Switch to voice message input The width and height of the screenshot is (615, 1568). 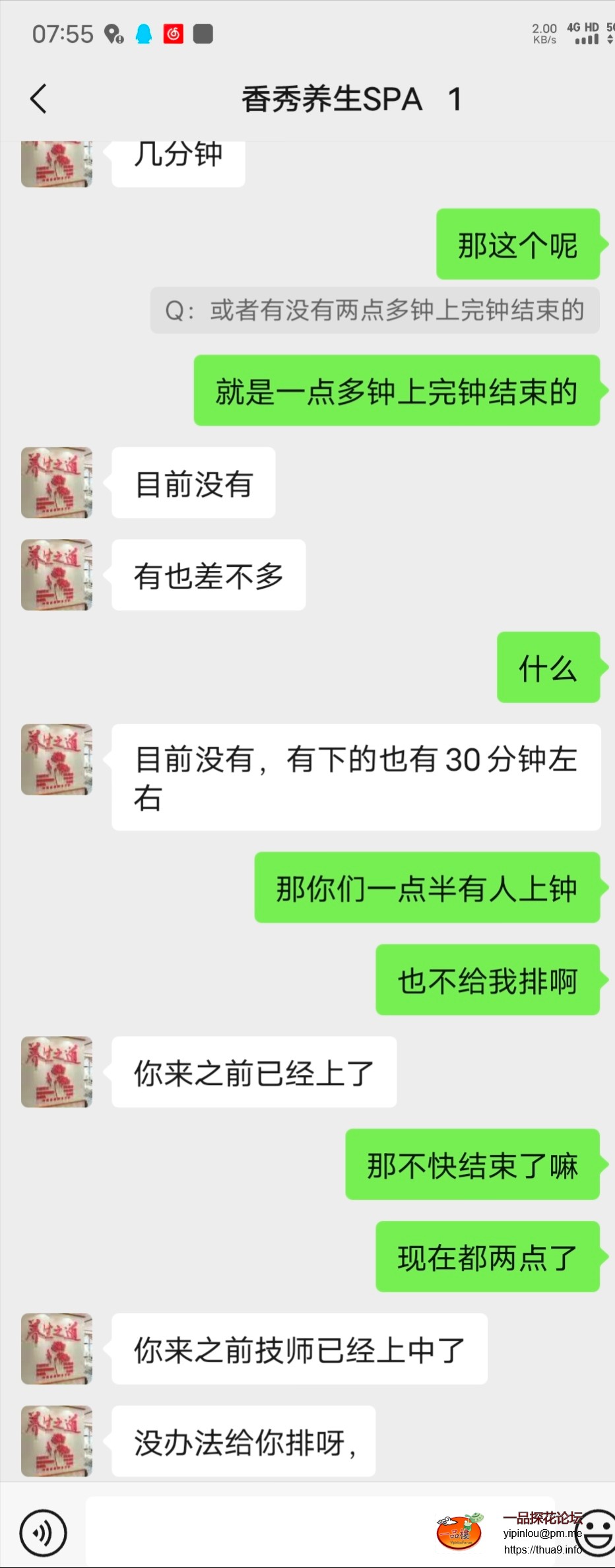pyautogui.click(x=44, y=1532)
